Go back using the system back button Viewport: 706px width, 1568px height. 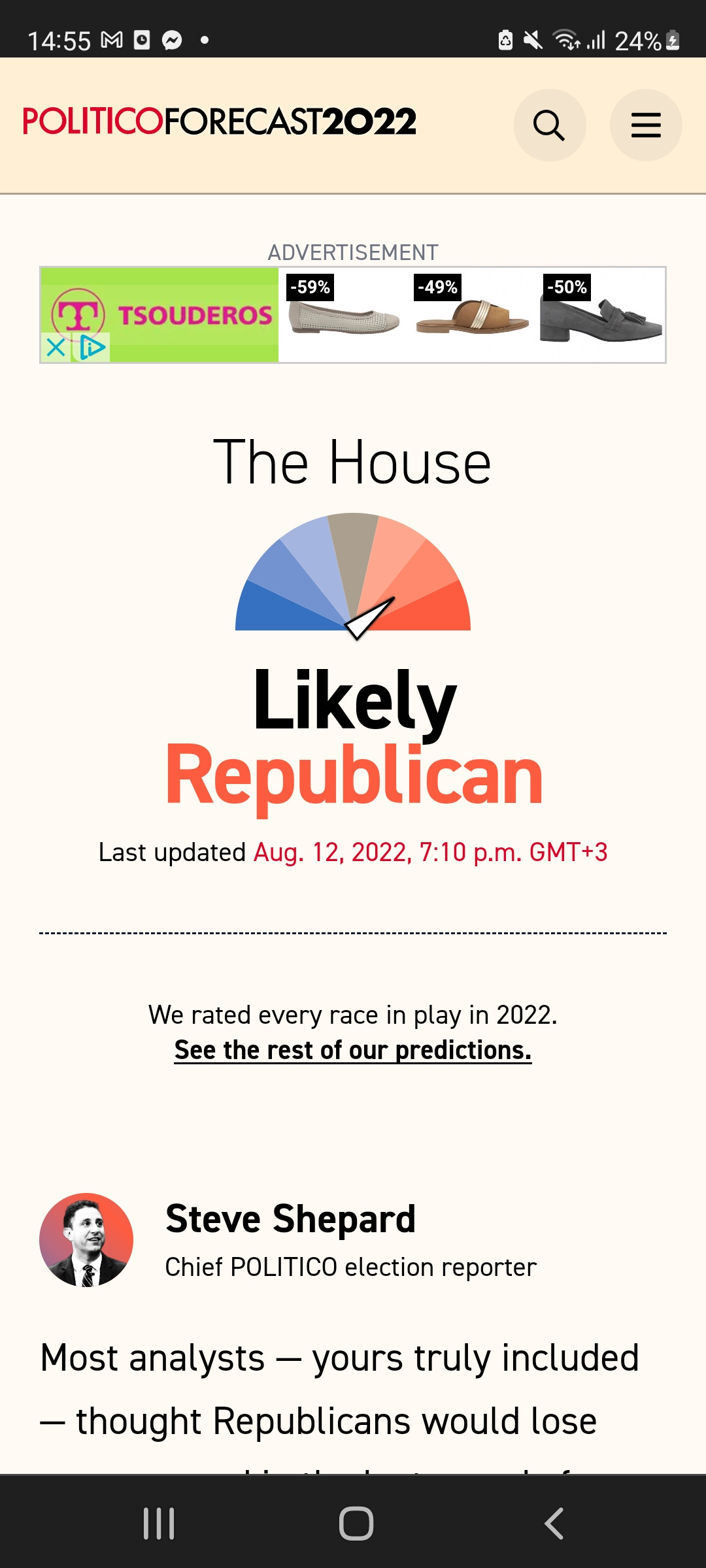[553, 1524]
